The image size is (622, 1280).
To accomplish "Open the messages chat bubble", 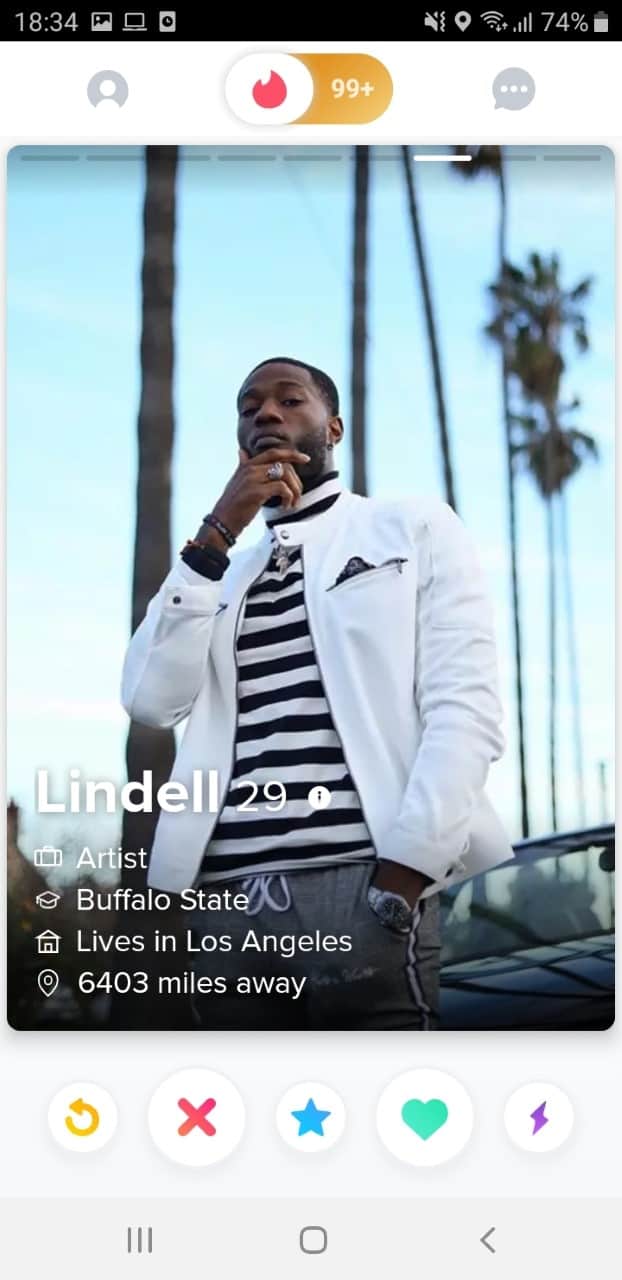I will tap(514, 90).
